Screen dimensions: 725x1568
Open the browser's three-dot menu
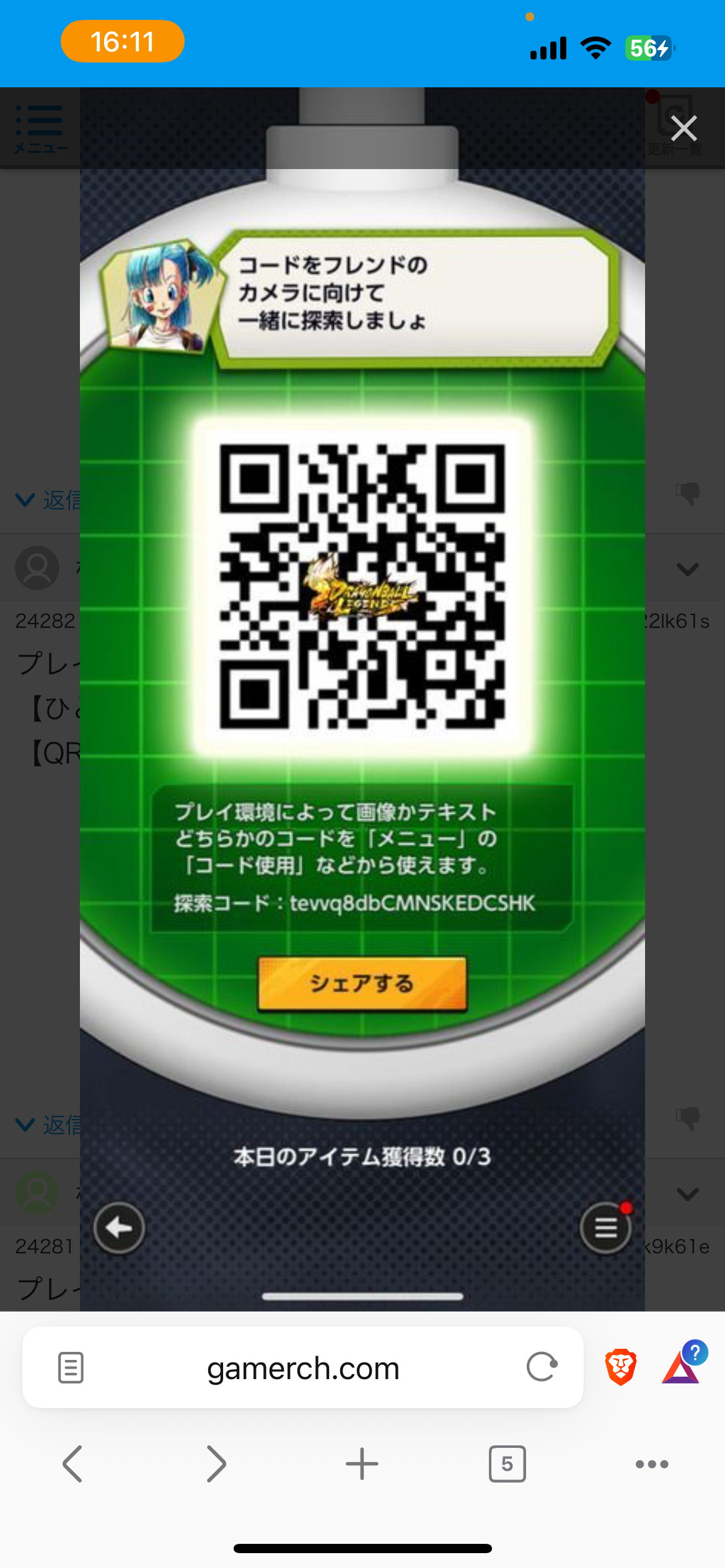[652, 1464]
